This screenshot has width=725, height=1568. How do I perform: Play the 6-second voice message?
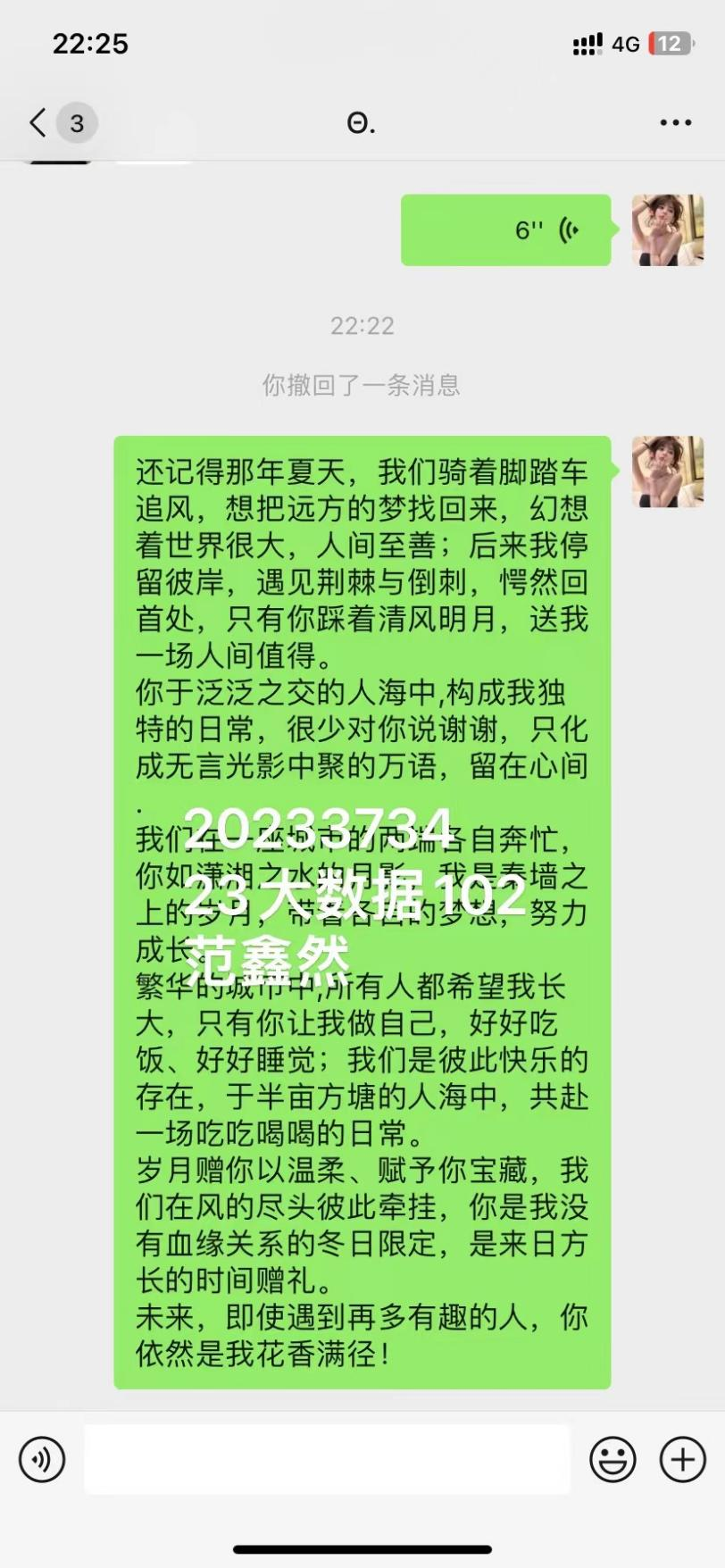[x=505, y=230]
